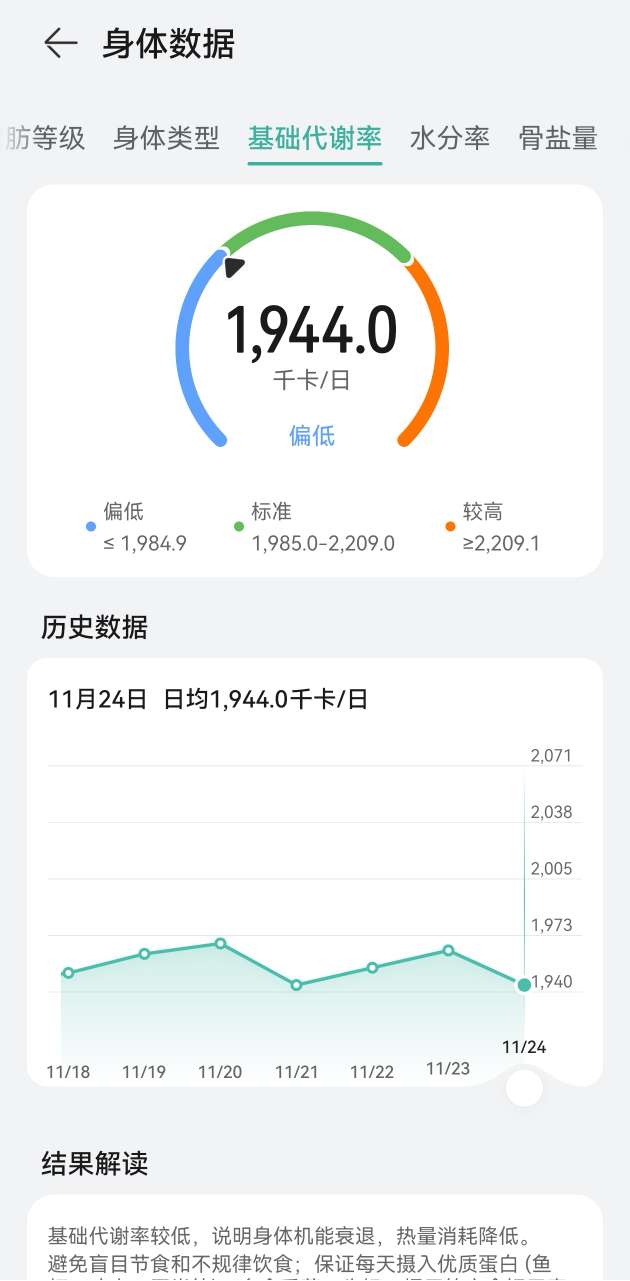Image resolution: width=630 pixels, height=1281 pixels.
Task: View the 11/22 data point on chart
Action: tap(372, 967)
